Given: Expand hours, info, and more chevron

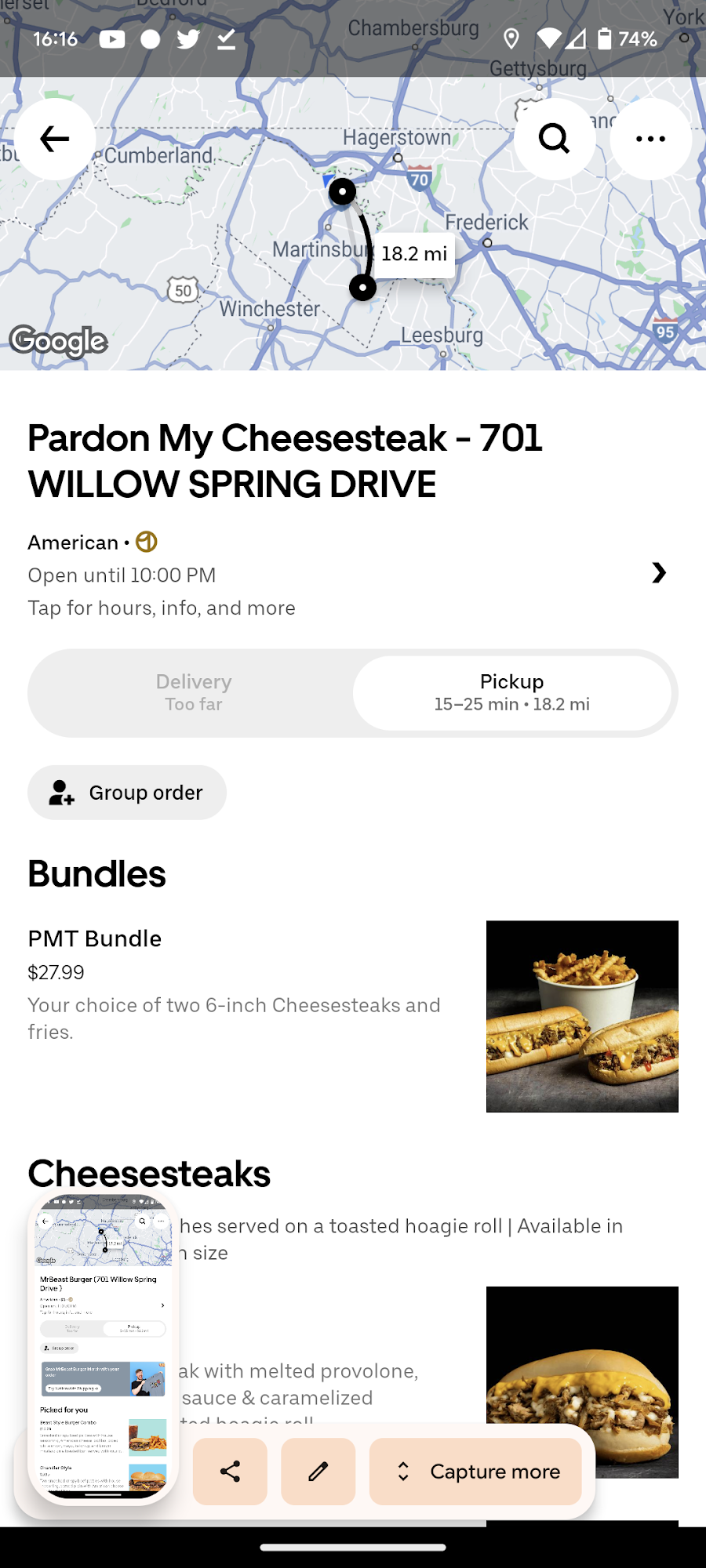Looking at the screenshot, I should pyautogui.click(x=658, y=573).
